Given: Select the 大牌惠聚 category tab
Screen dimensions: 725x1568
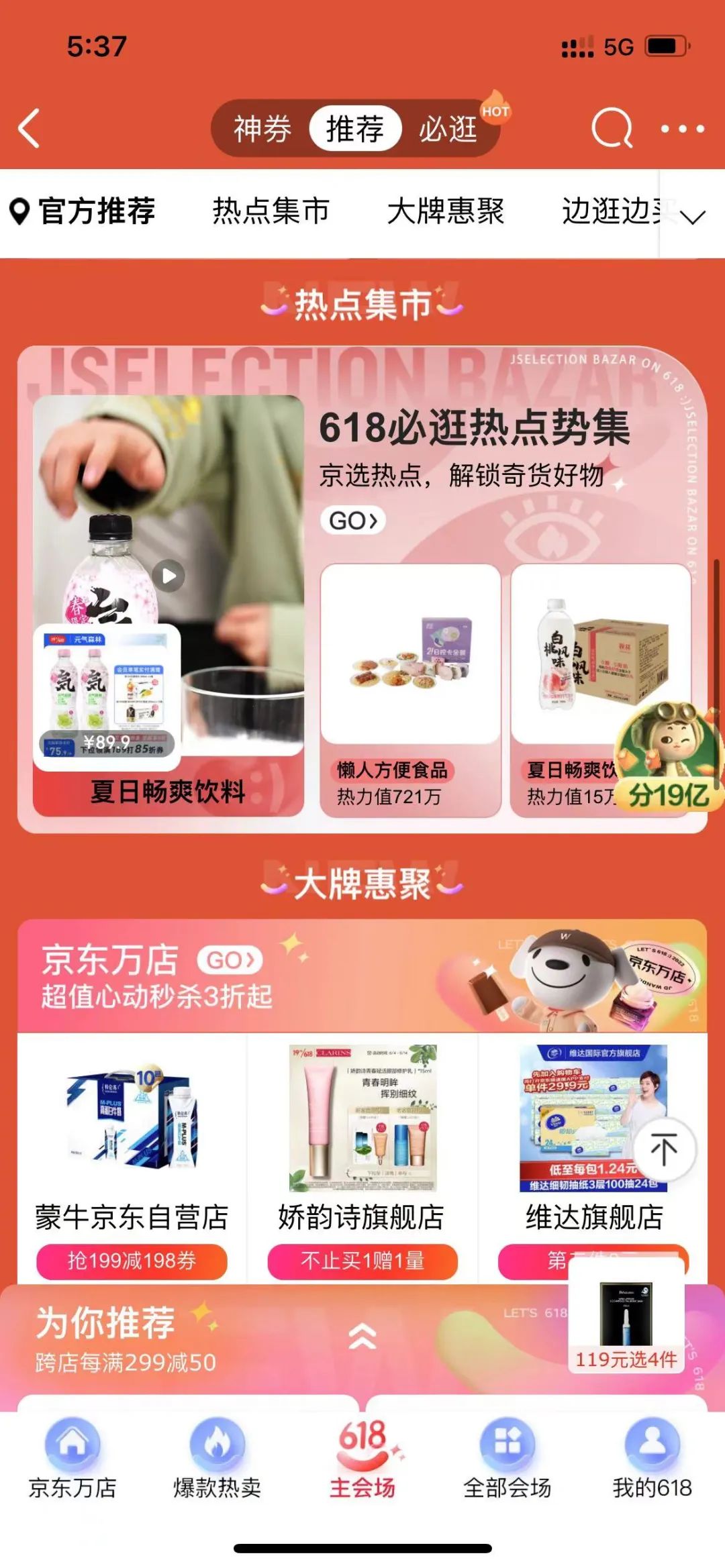Looking at the screenshot, I should [446, 211].
